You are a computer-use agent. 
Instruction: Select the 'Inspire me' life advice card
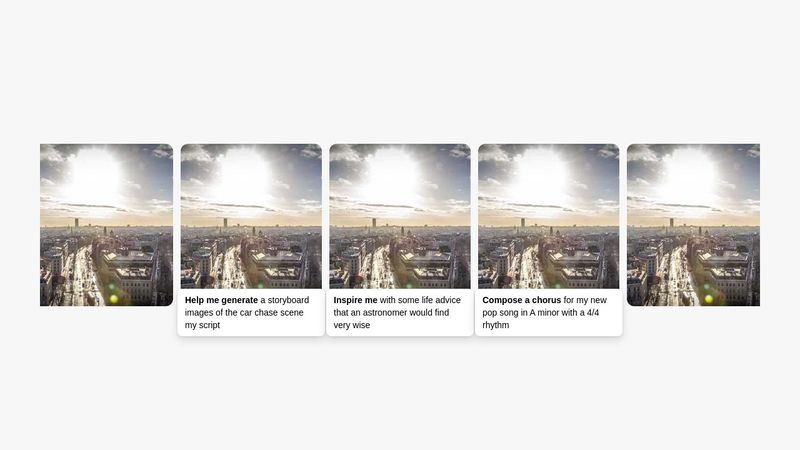pyautogui.click(x=400, y=240)
